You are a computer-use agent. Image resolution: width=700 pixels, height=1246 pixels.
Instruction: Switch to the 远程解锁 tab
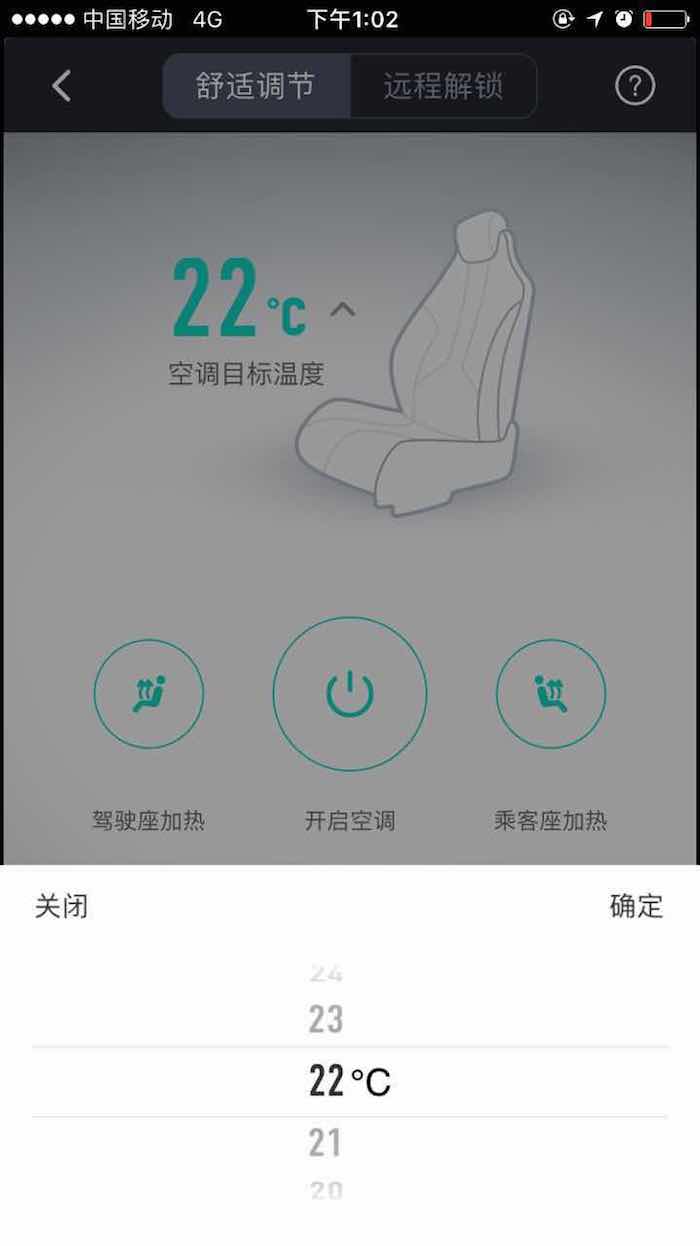click(x=443, y=86)
